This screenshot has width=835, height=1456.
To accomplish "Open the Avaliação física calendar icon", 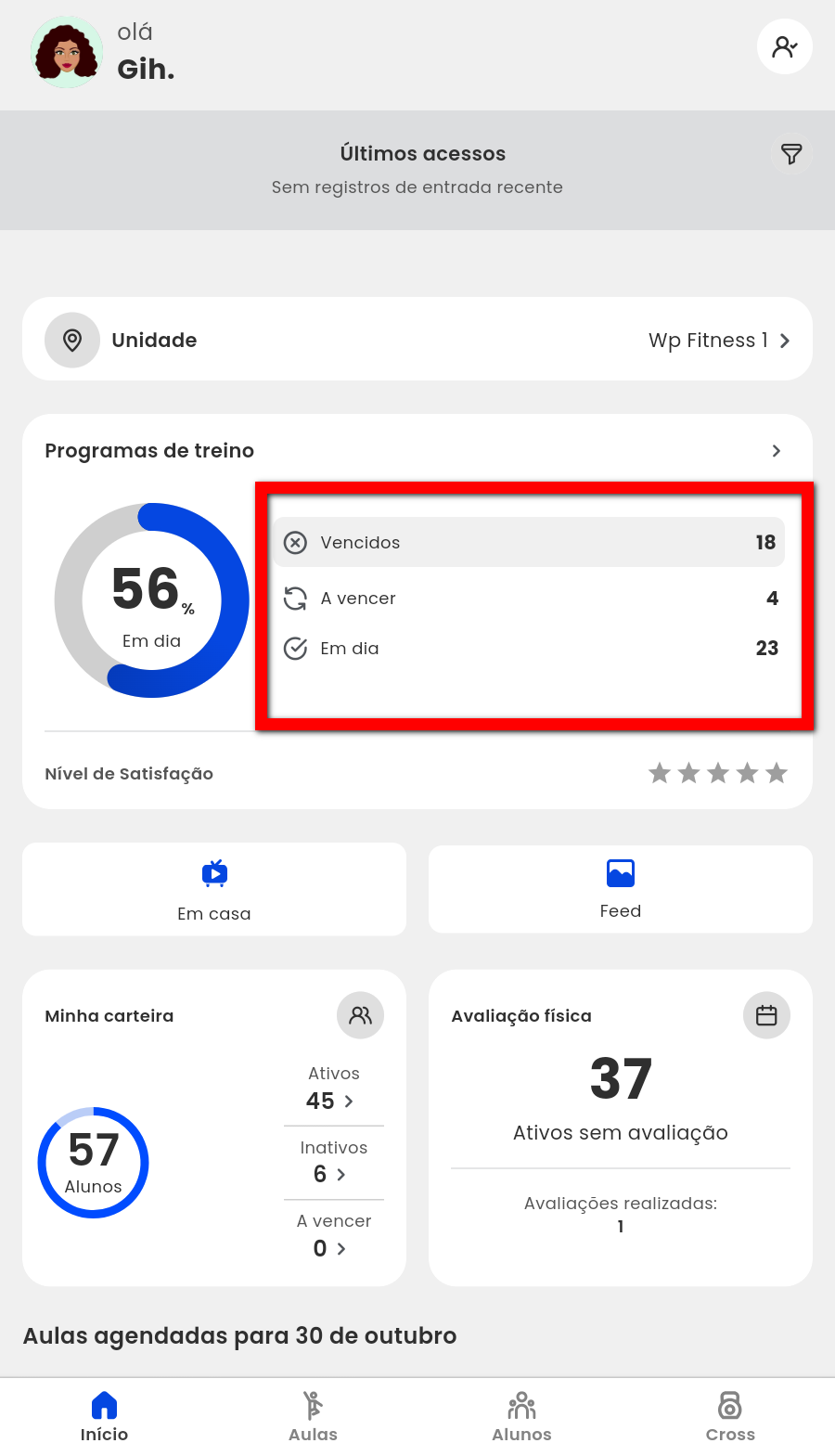I will click(x=766, y=1015).
